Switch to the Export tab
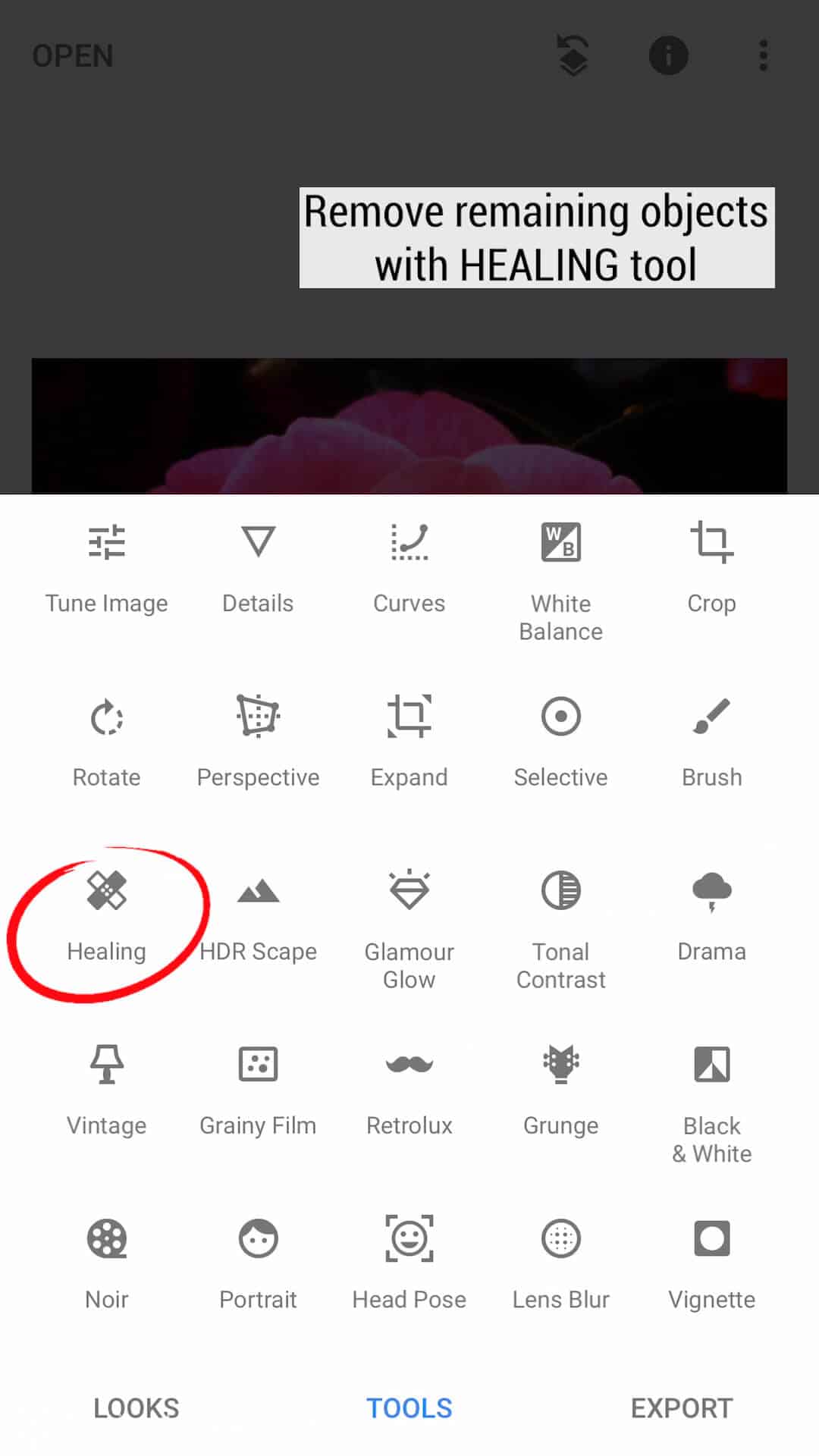Viewport: 819px width, 1456px height. (x=681, y=1407)
